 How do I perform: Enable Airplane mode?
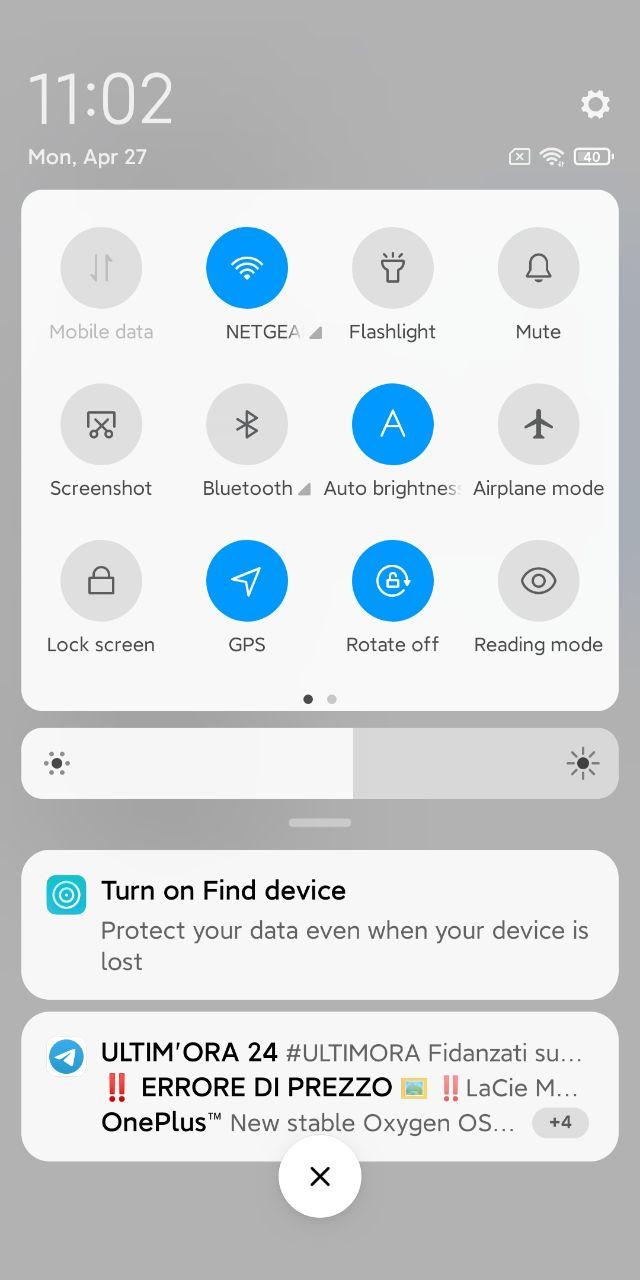539,424
